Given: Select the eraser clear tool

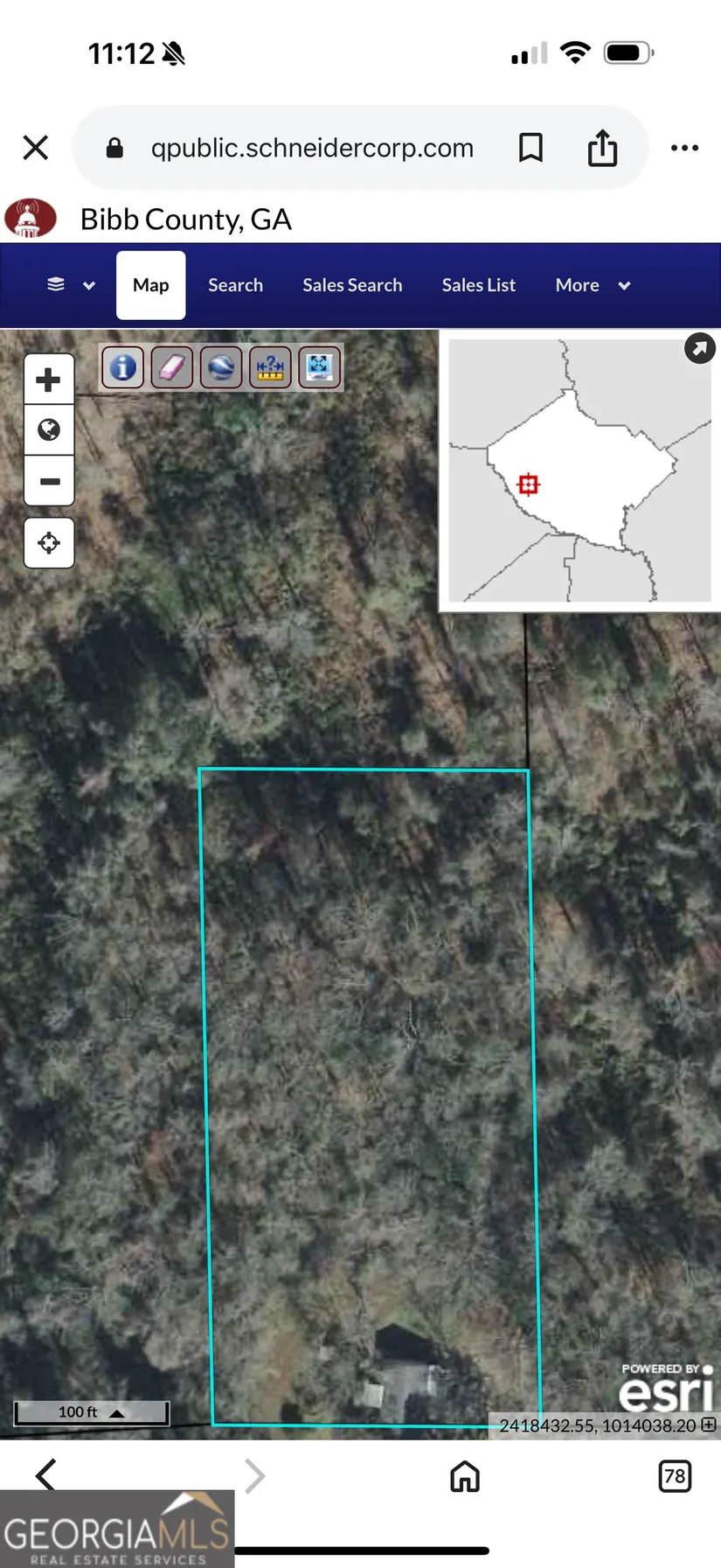Looking at the screenshot, I should pos(172,366).
